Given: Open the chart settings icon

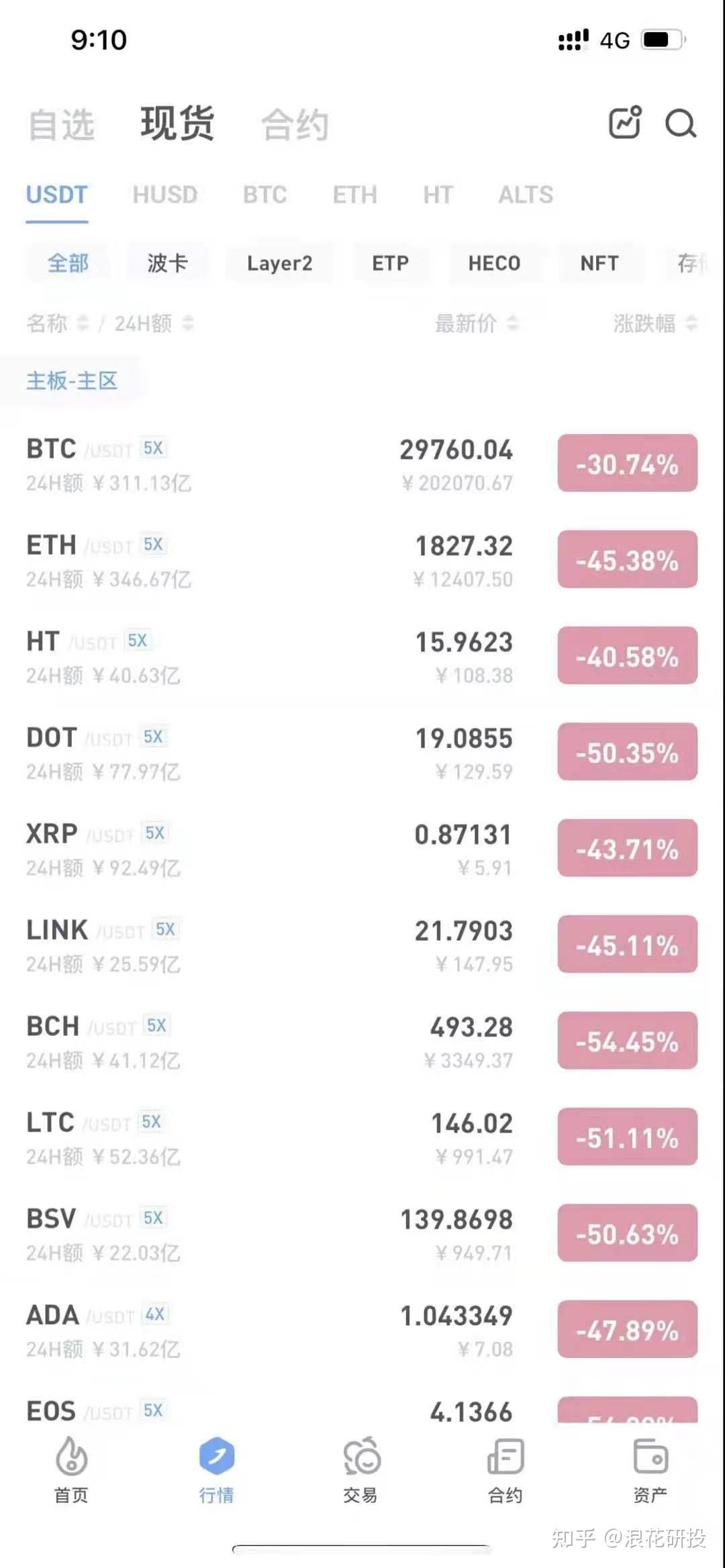Looking at the screenshot, I should pyautogui.click(x=624, y=123).
